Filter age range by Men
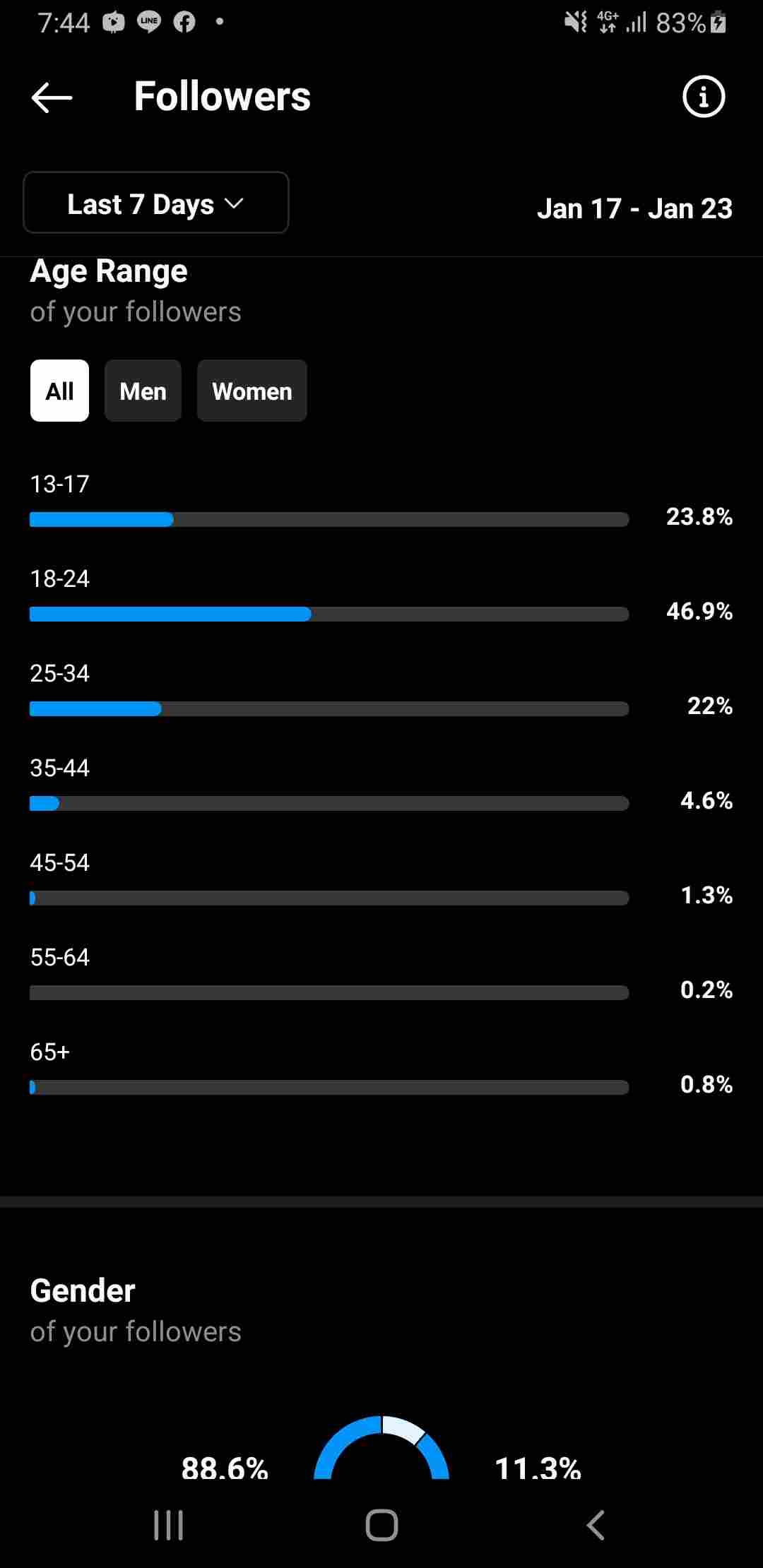 (143, 391)
